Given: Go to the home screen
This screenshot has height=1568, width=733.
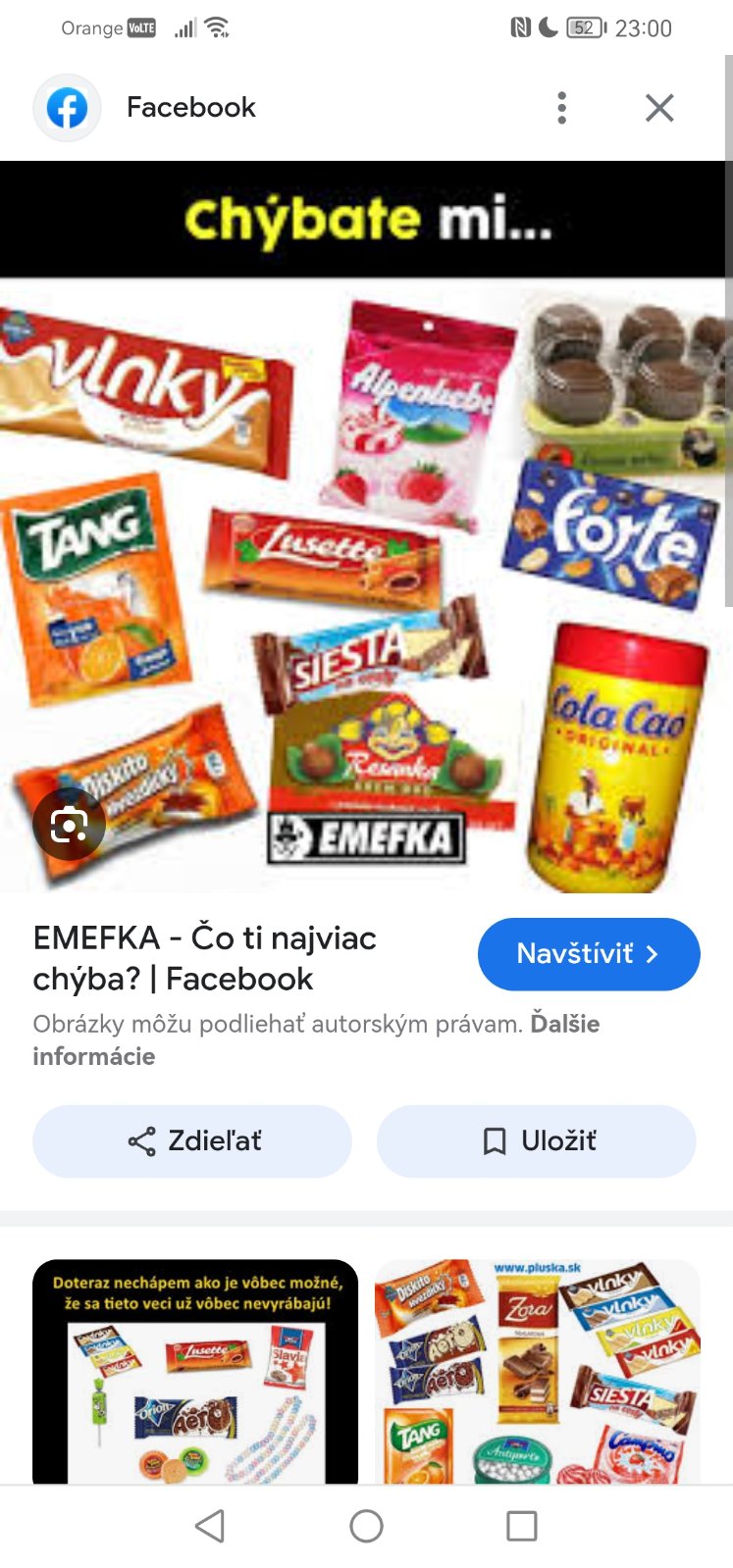Looking at the screenshot, I should coord(366,1526).
